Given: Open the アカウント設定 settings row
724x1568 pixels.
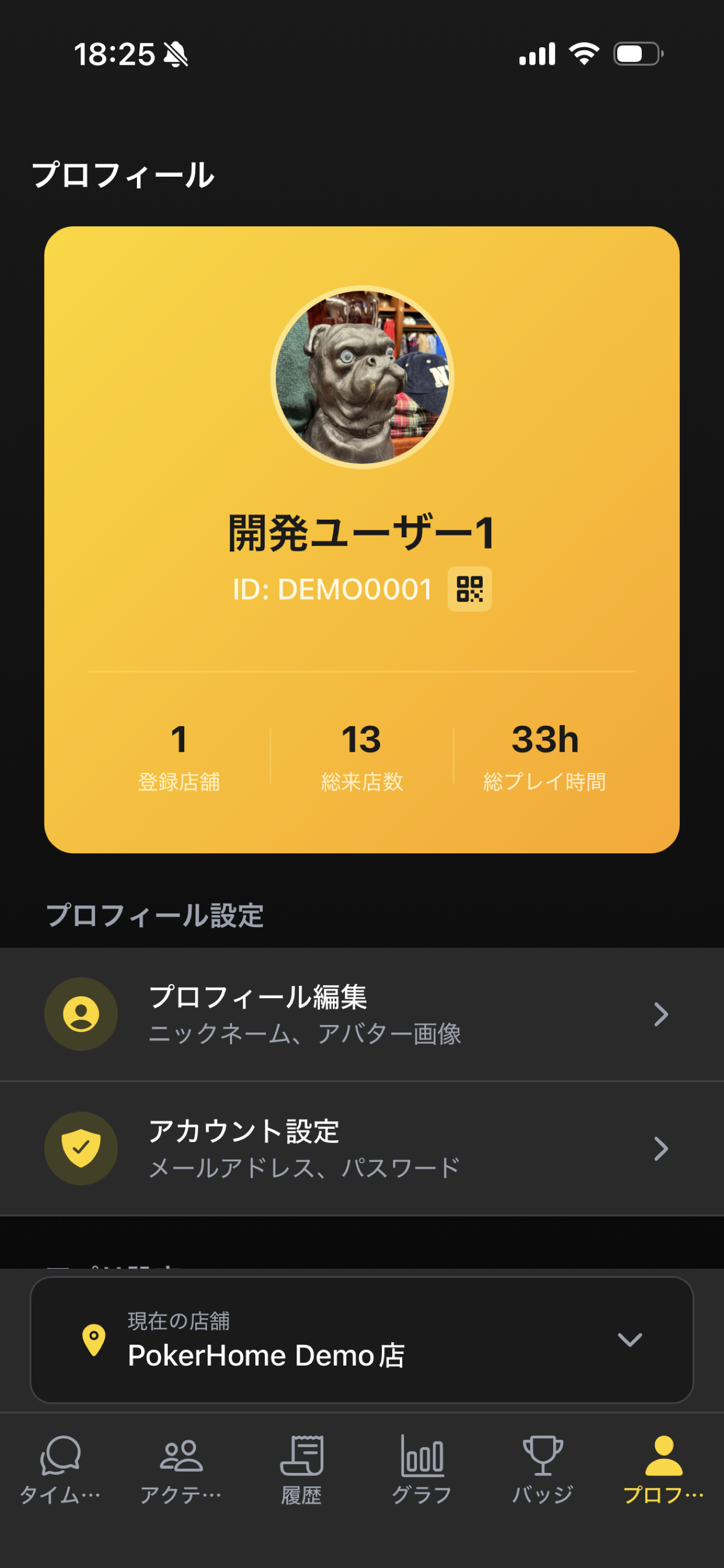Looking at the screenshot, I should (x=362, y=1147).
